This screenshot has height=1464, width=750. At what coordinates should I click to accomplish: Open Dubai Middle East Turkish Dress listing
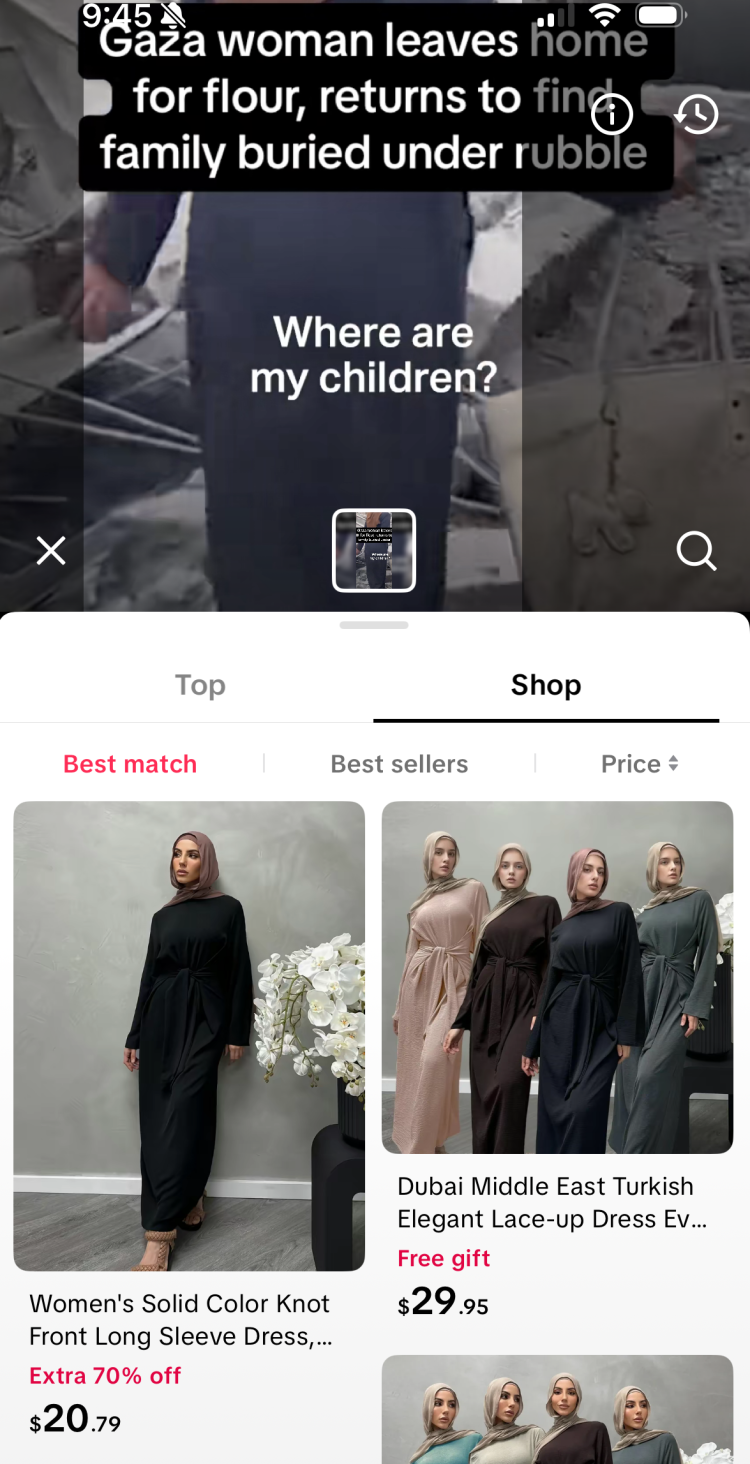click(557, 977)
